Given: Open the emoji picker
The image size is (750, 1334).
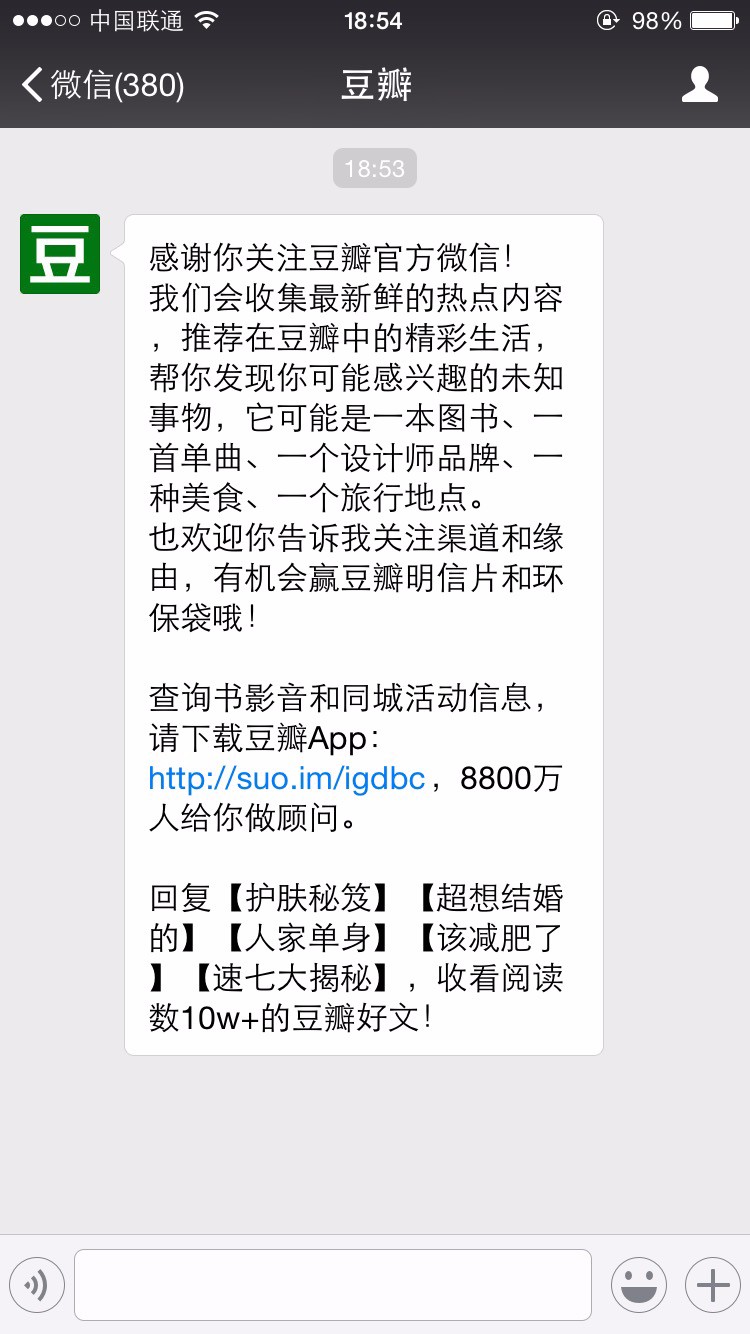Looking at the screenshot, I should pos(639,1285).
